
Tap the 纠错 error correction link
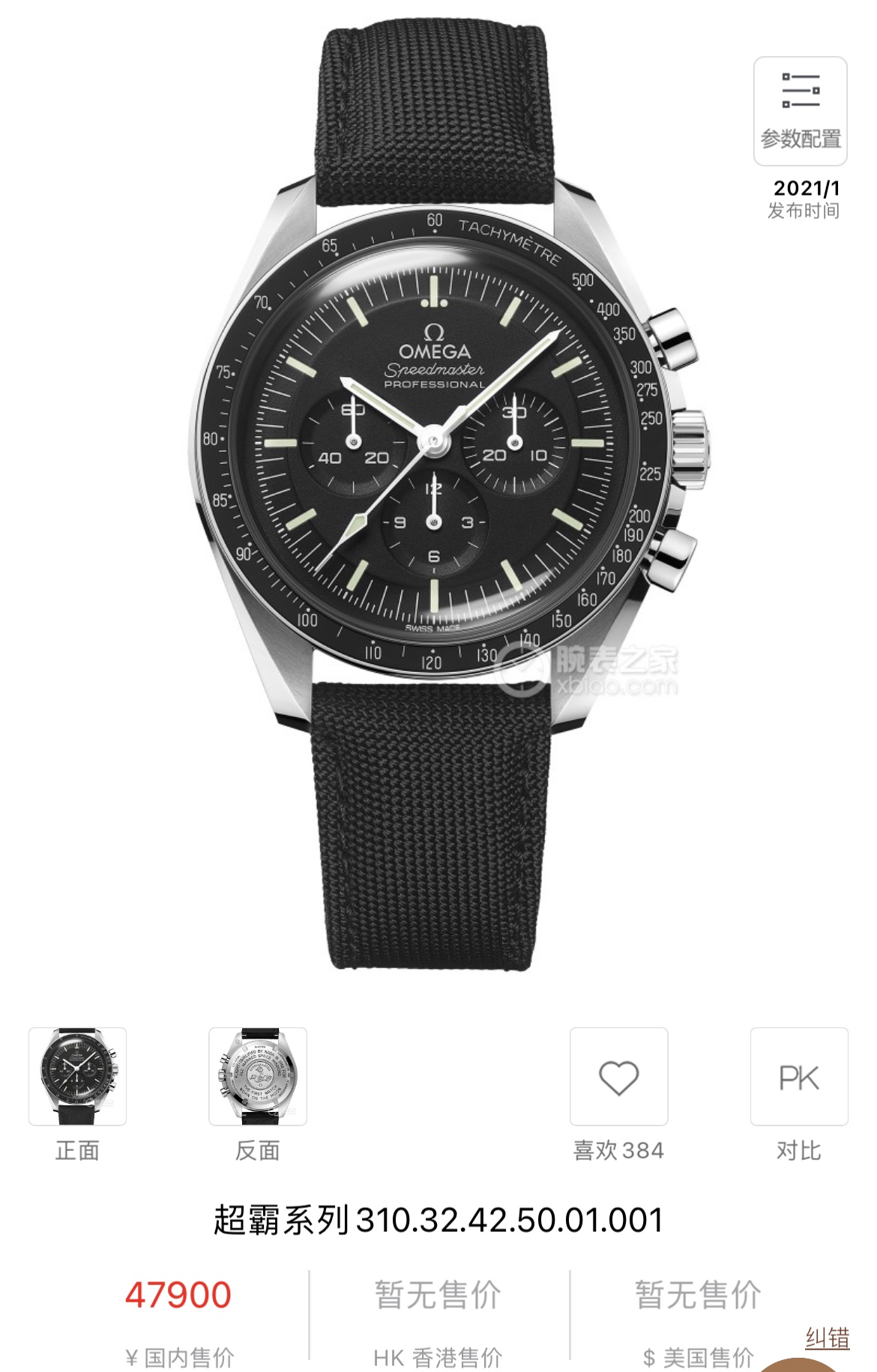[x=828, y=1338]
